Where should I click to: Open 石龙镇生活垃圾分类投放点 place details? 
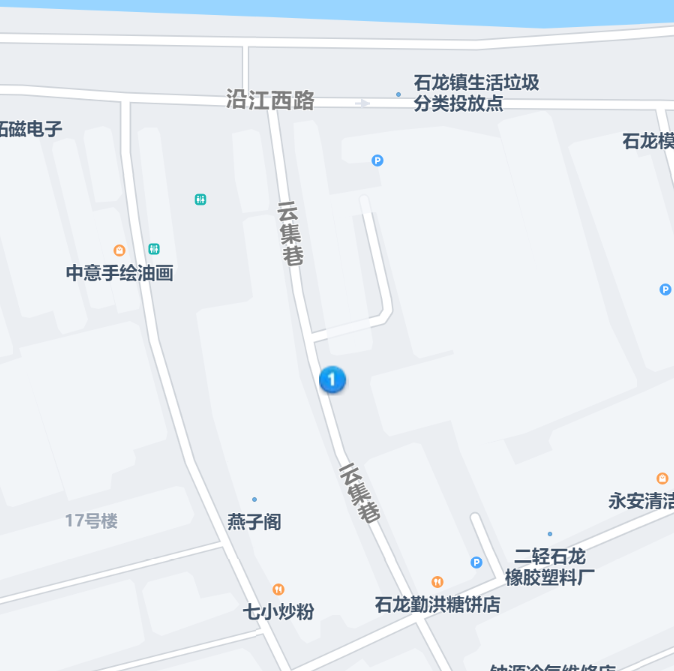click(x=476, y=92)
